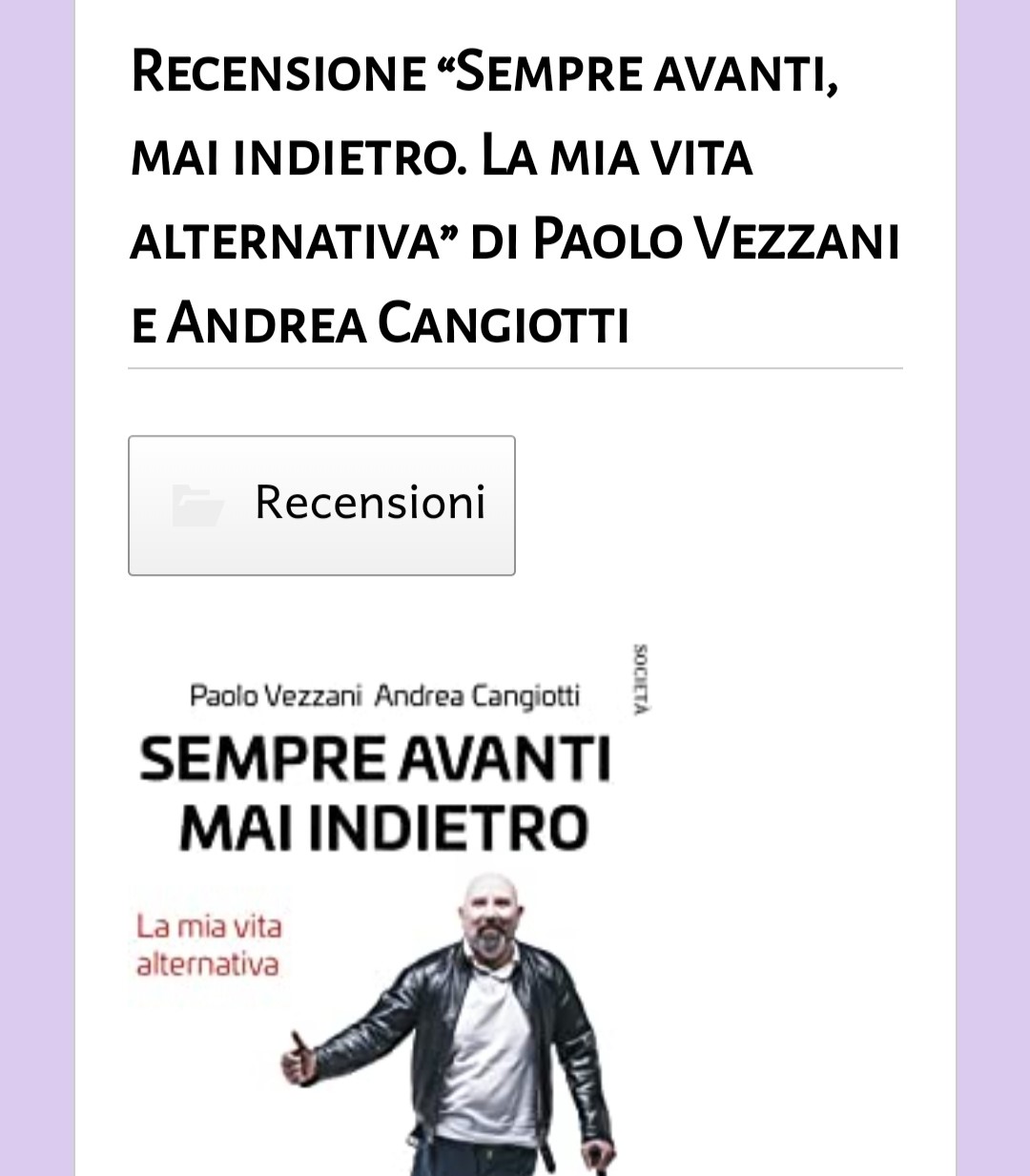Open the Recensioni category button
This screenshot has width=1030, height=1176.
322,505
